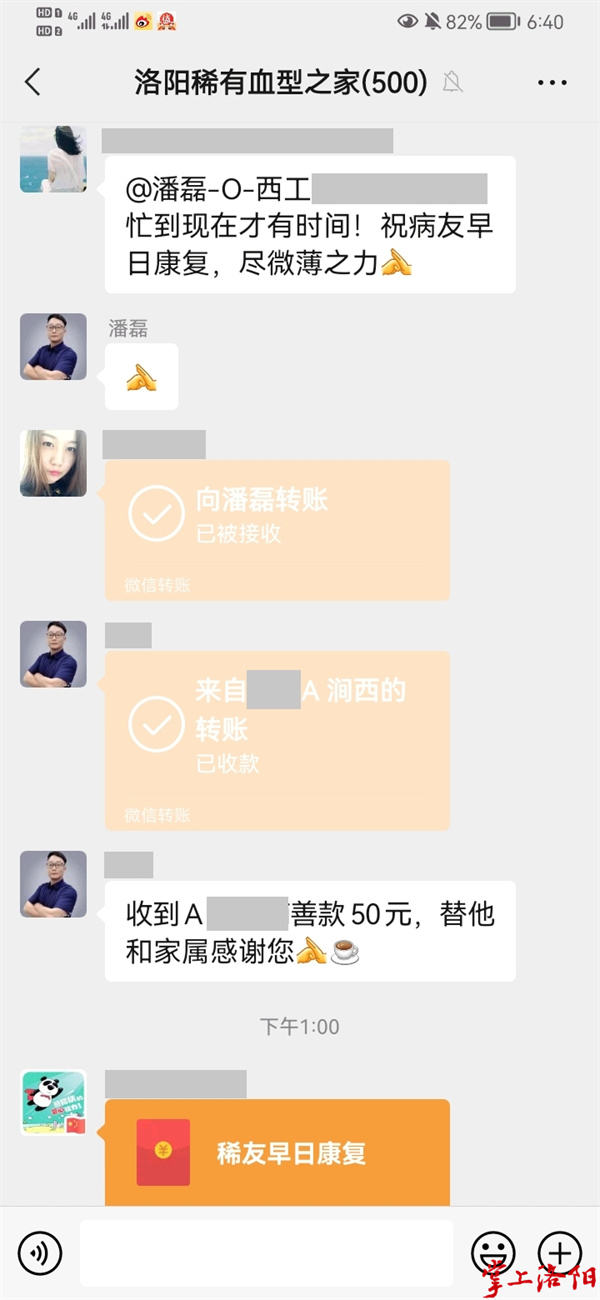The height and width of the screenshot is (1300, 600).
Task: View the blonde woman avatar's profile
Action: 53,463
